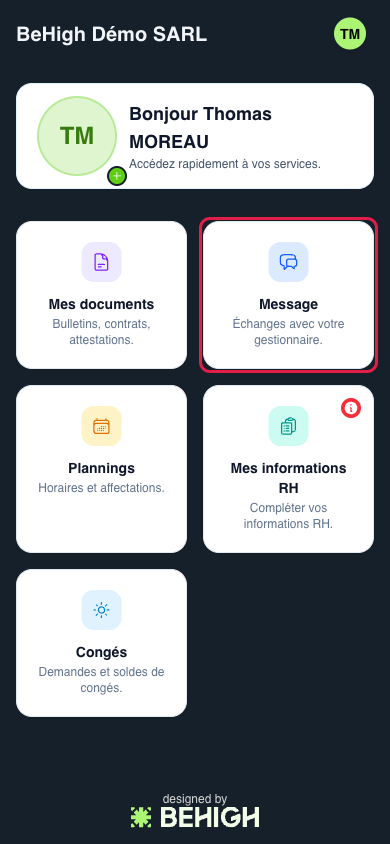
Task: Open Mes informations RH card
Action: pos(288,469)
